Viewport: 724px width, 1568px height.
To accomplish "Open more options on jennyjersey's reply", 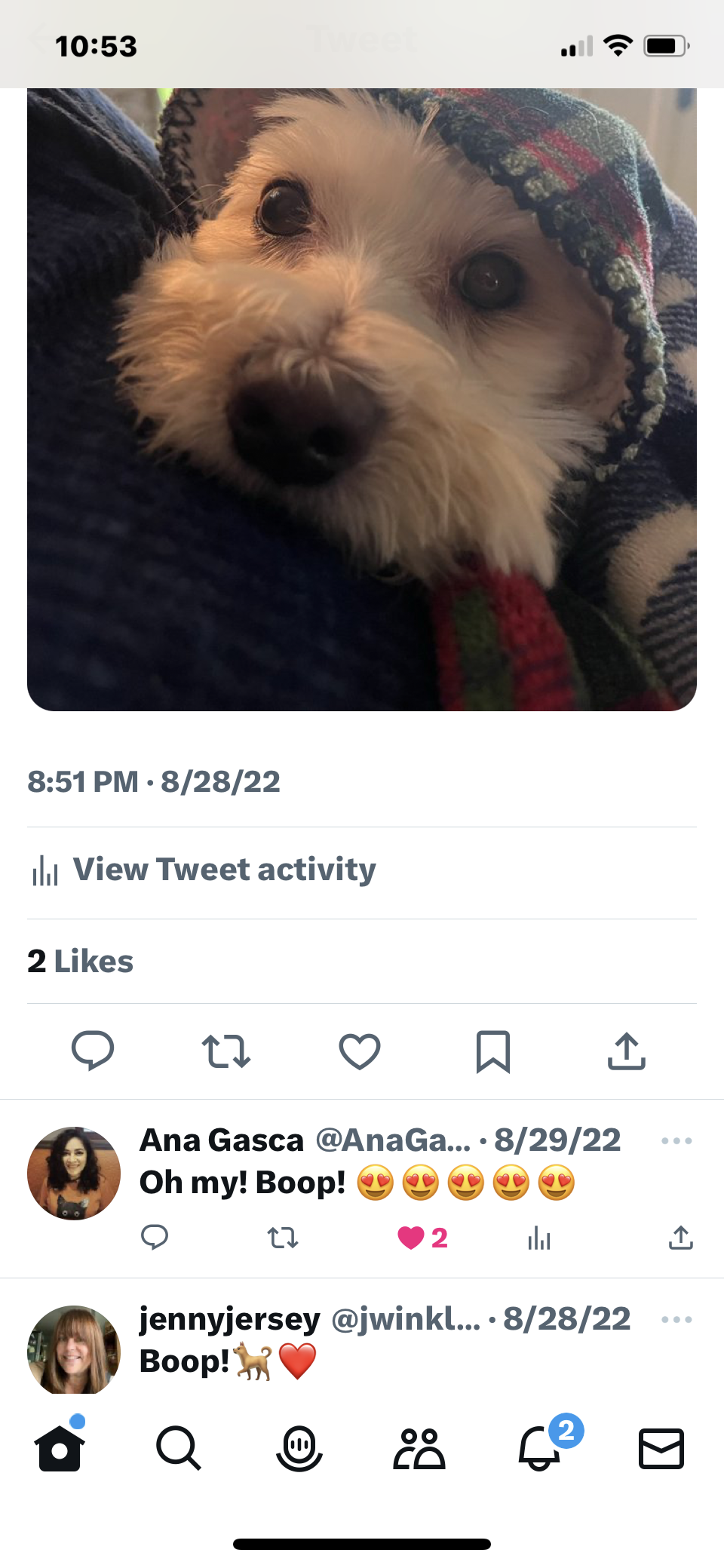I will tap(676, 1319).
